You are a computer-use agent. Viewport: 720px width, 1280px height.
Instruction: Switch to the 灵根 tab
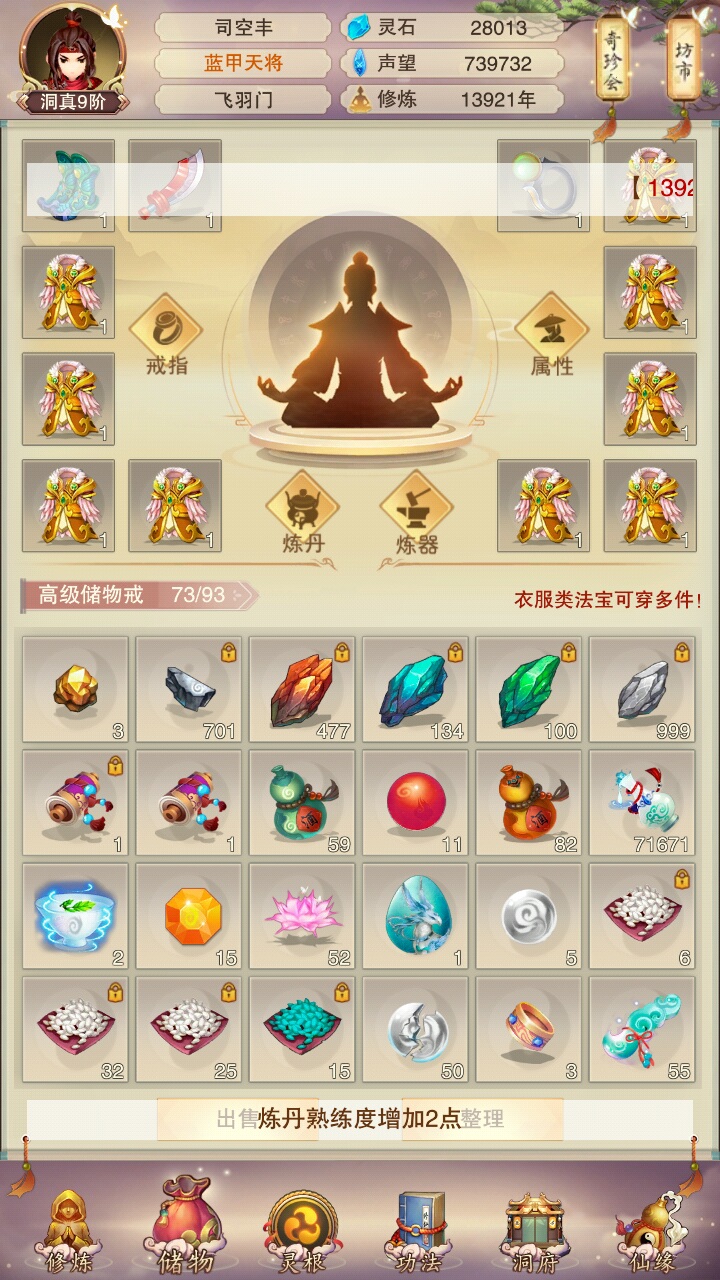pos(302,1232)
